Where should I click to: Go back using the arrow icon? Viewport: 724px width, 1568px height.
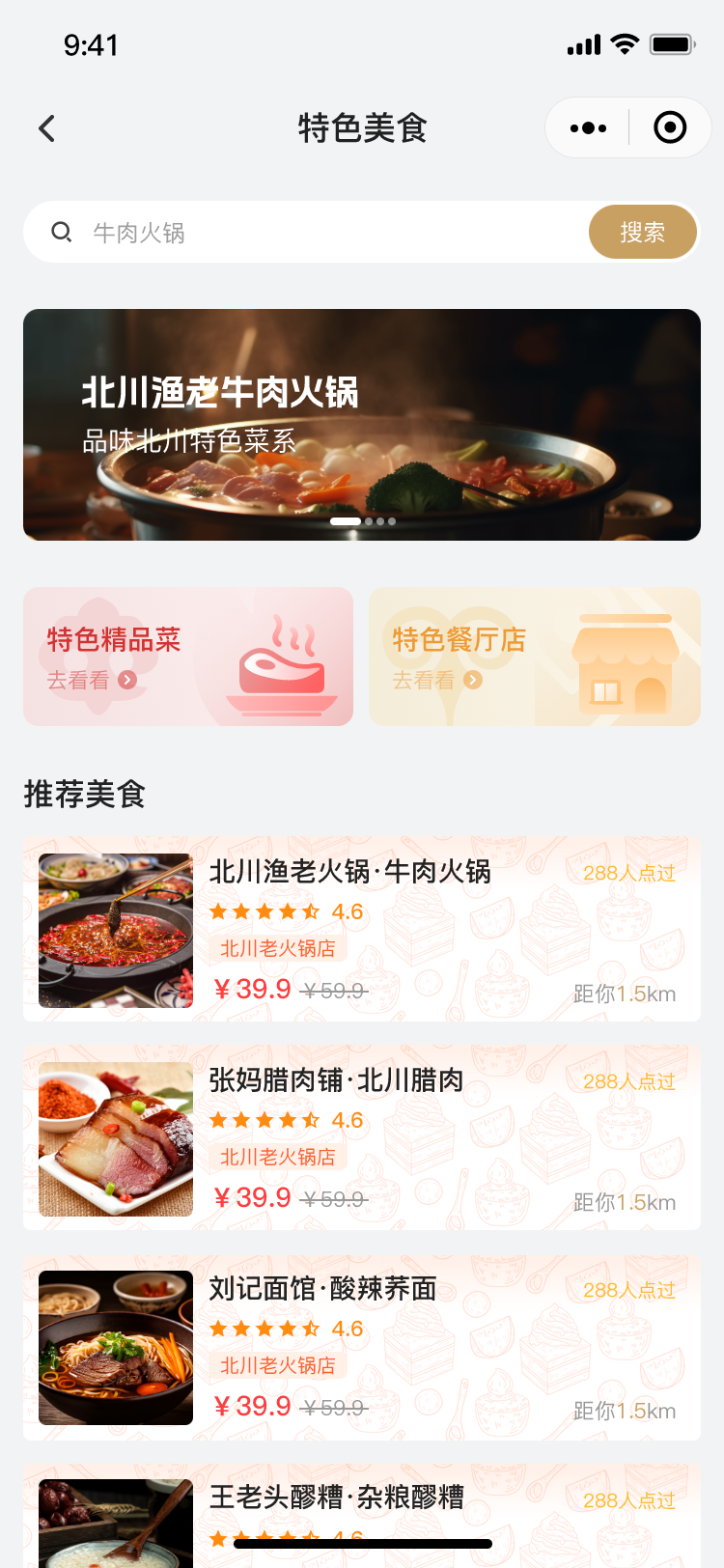point(46,128)
